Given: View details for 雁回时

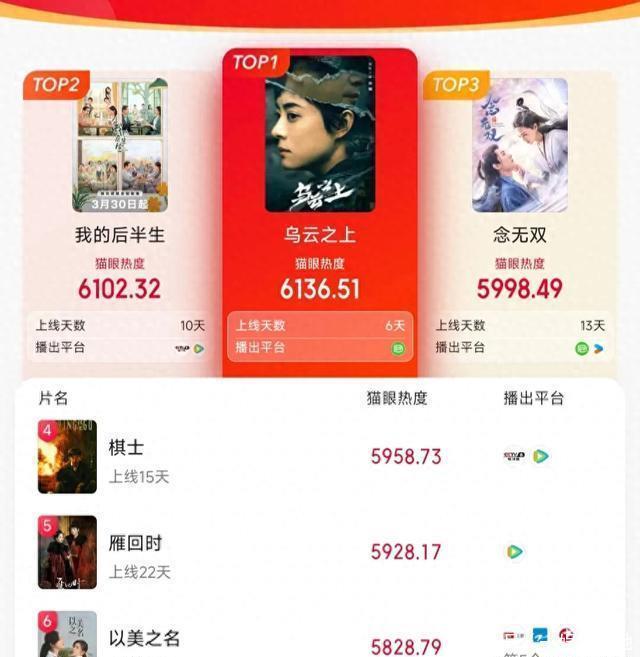Looking at the screenshot, I should point(320,552).
